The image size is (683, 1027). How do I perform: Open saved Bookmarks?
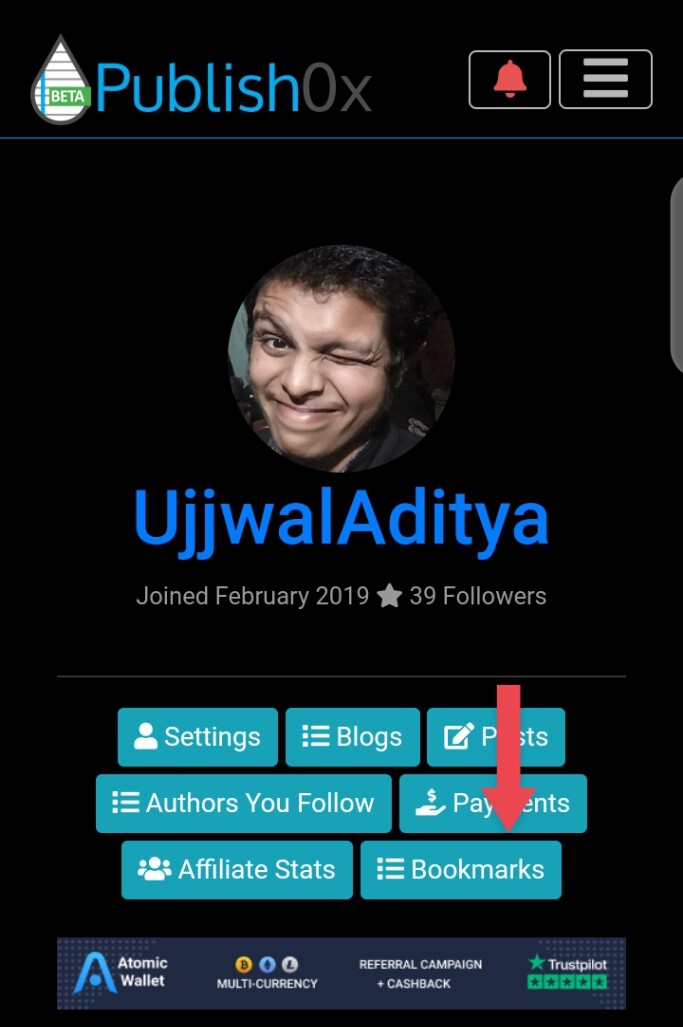[x=460, y=869]
